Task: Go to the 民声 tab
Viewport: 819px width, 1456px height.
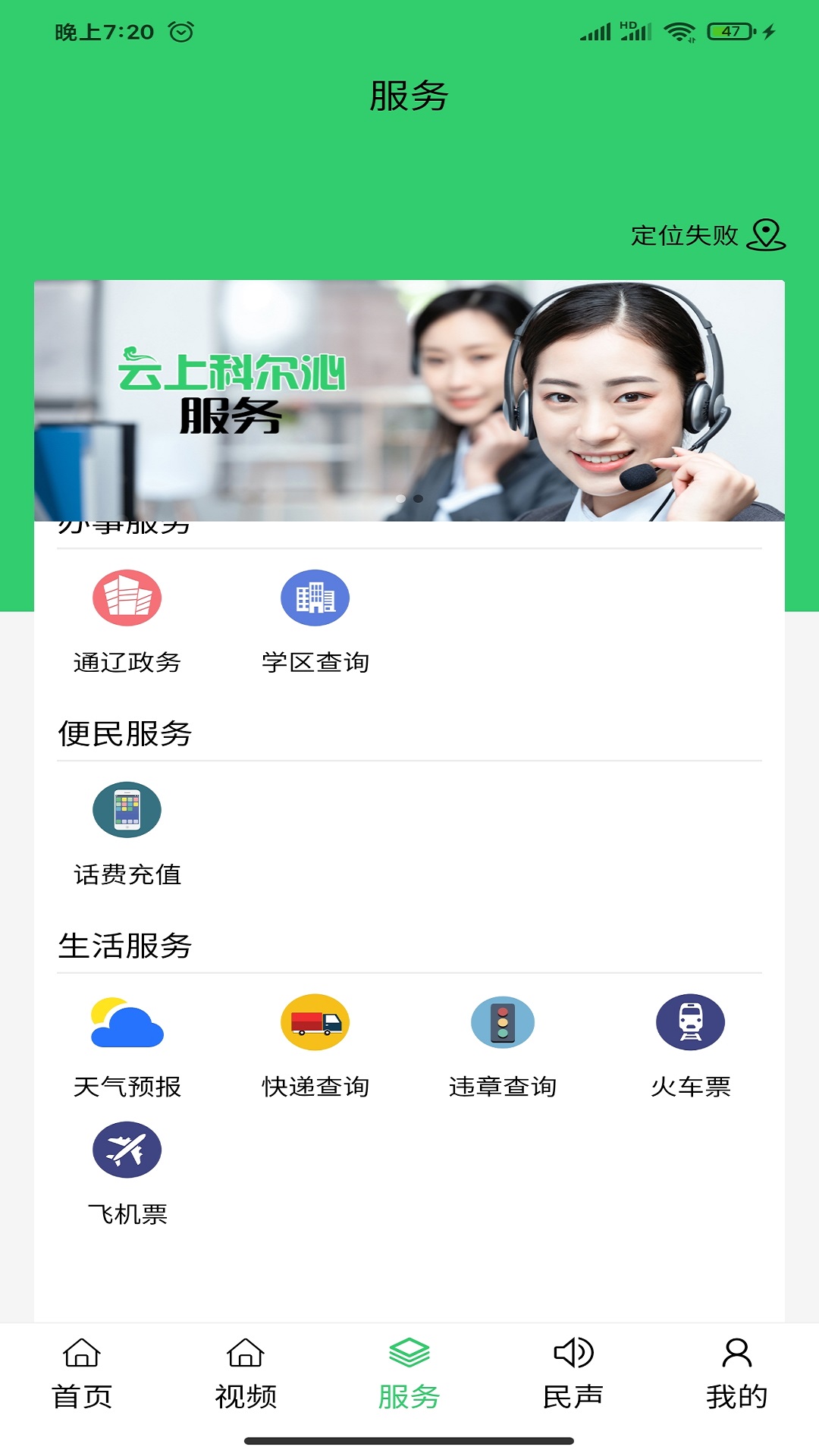Action: tap(573, 1373)
